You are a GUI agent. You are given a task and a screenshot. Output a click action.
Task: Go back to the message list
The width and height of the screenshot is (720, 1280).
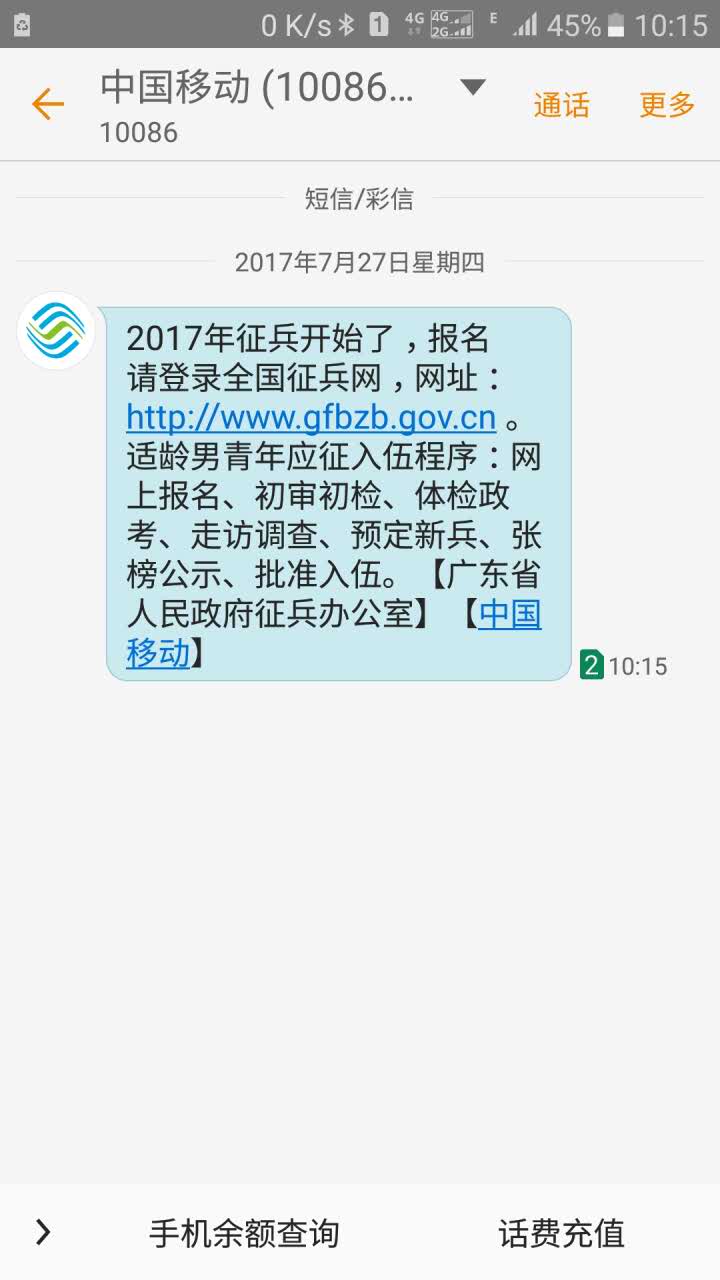[x=47, y=104]
